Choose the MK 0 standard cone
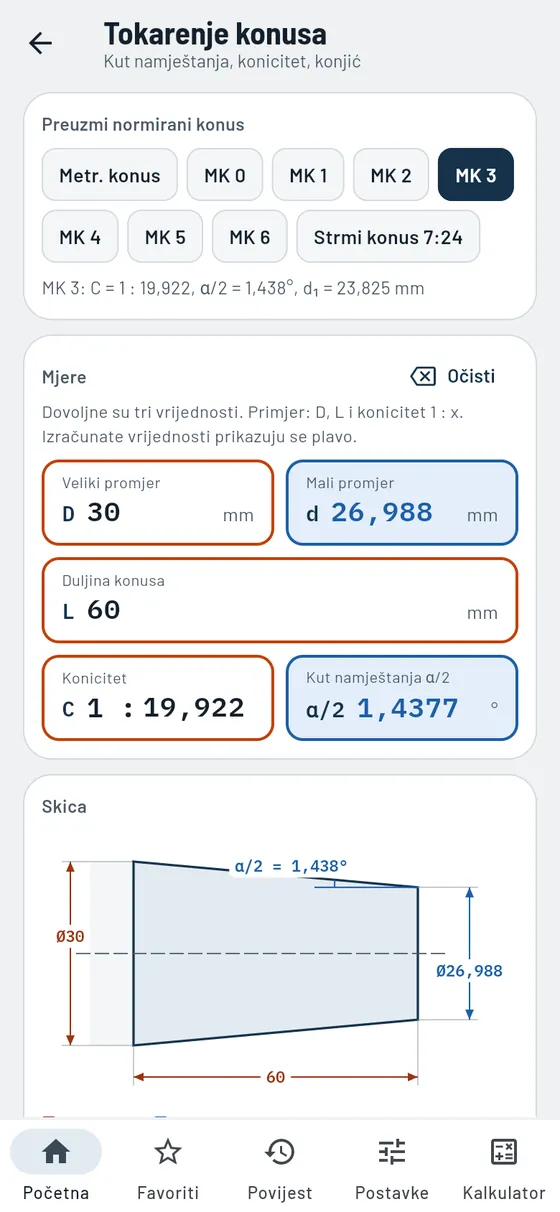Screen dimensions: 560x1212 pos(225,175)
